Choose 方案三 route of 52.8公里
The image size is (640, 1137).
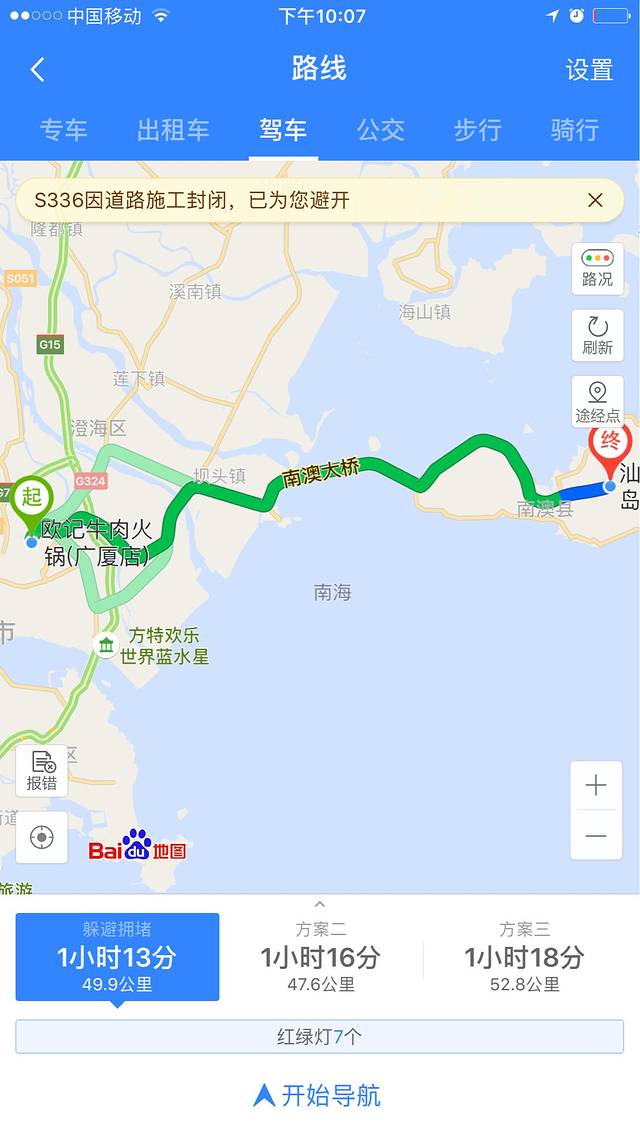click(524, 957)
